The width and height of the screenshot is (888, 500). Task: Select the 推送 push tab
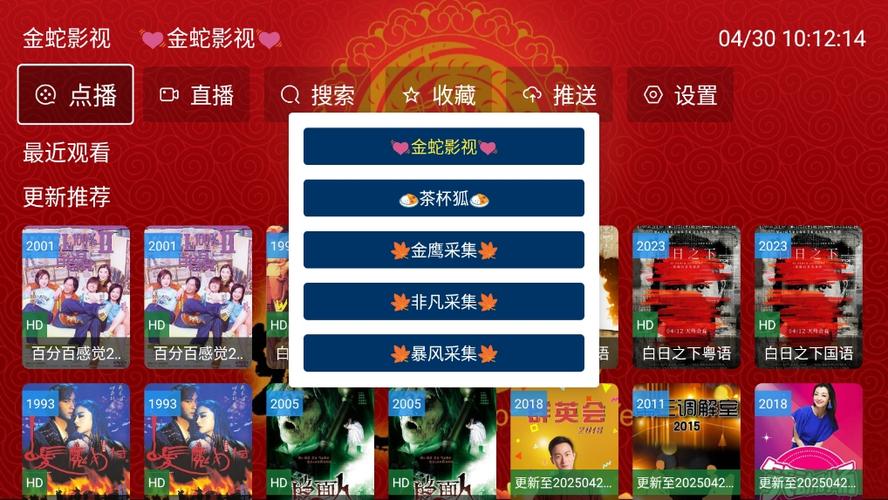click(x=560, y=95)
